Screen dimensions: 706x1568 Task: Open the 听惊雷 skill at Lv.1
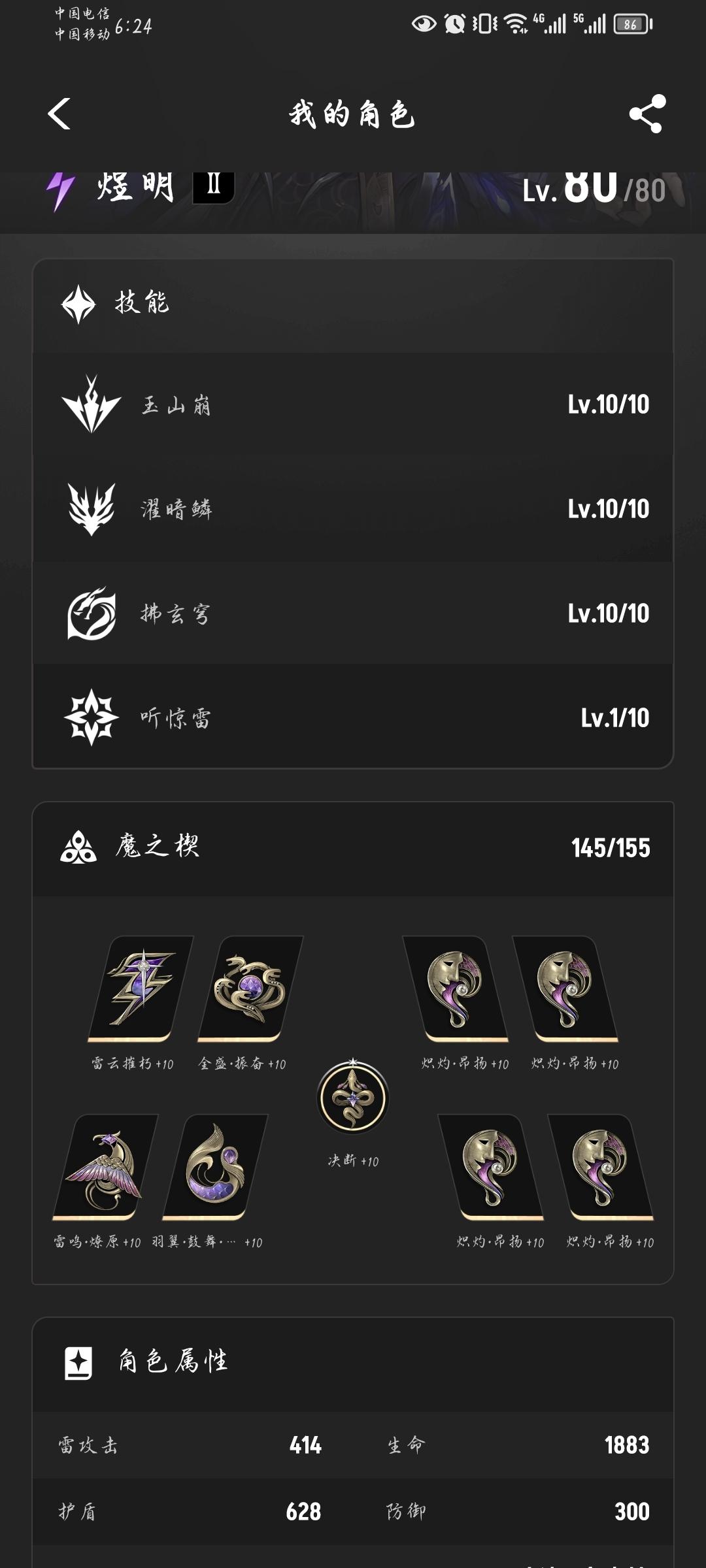[353, 718]
